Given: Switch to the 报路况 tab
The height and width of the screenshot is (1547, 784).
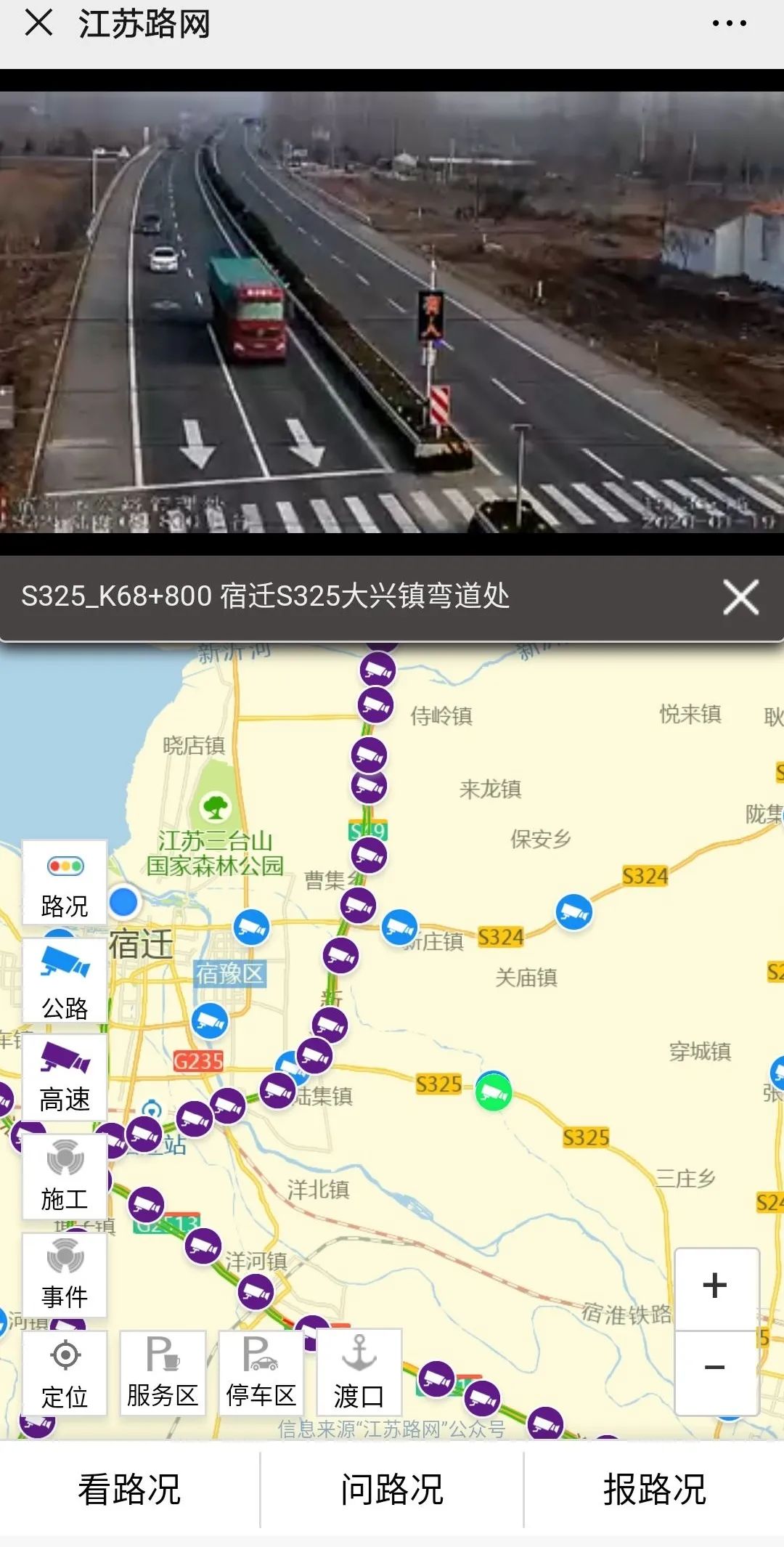Looking at the screenshot, I should click(x=654, y=1489).
